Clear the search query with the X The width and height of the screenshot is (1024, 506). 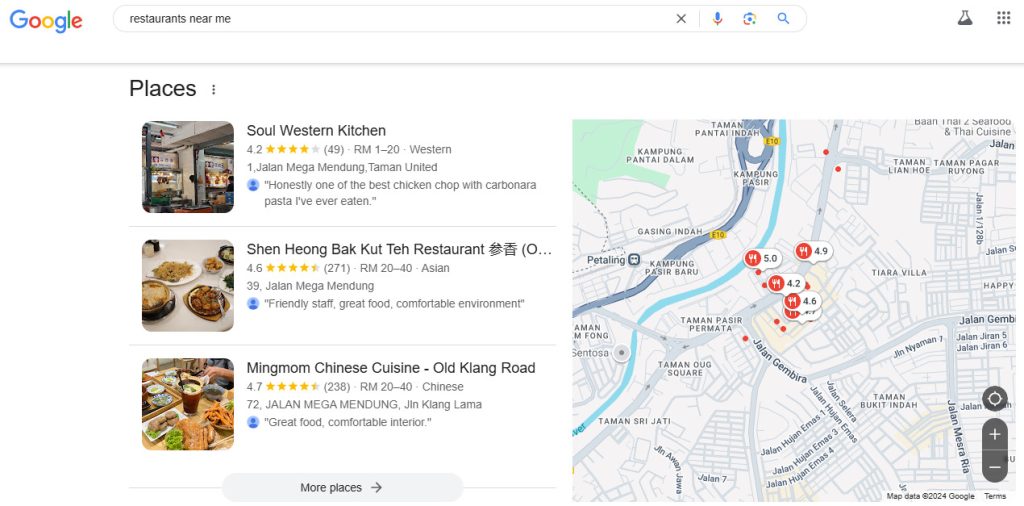681,19
